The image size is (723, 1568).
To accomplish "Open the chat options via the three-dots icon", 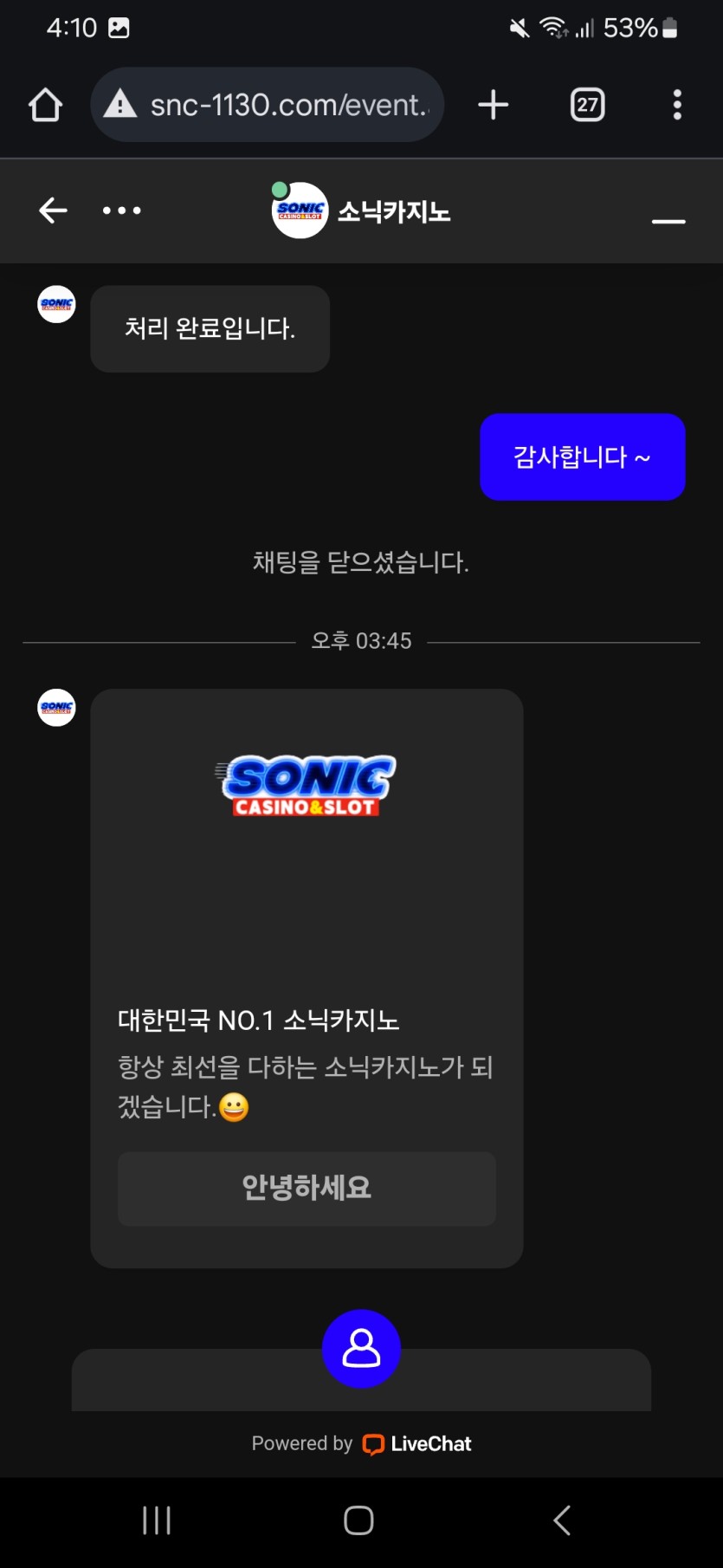I will 121,211.
